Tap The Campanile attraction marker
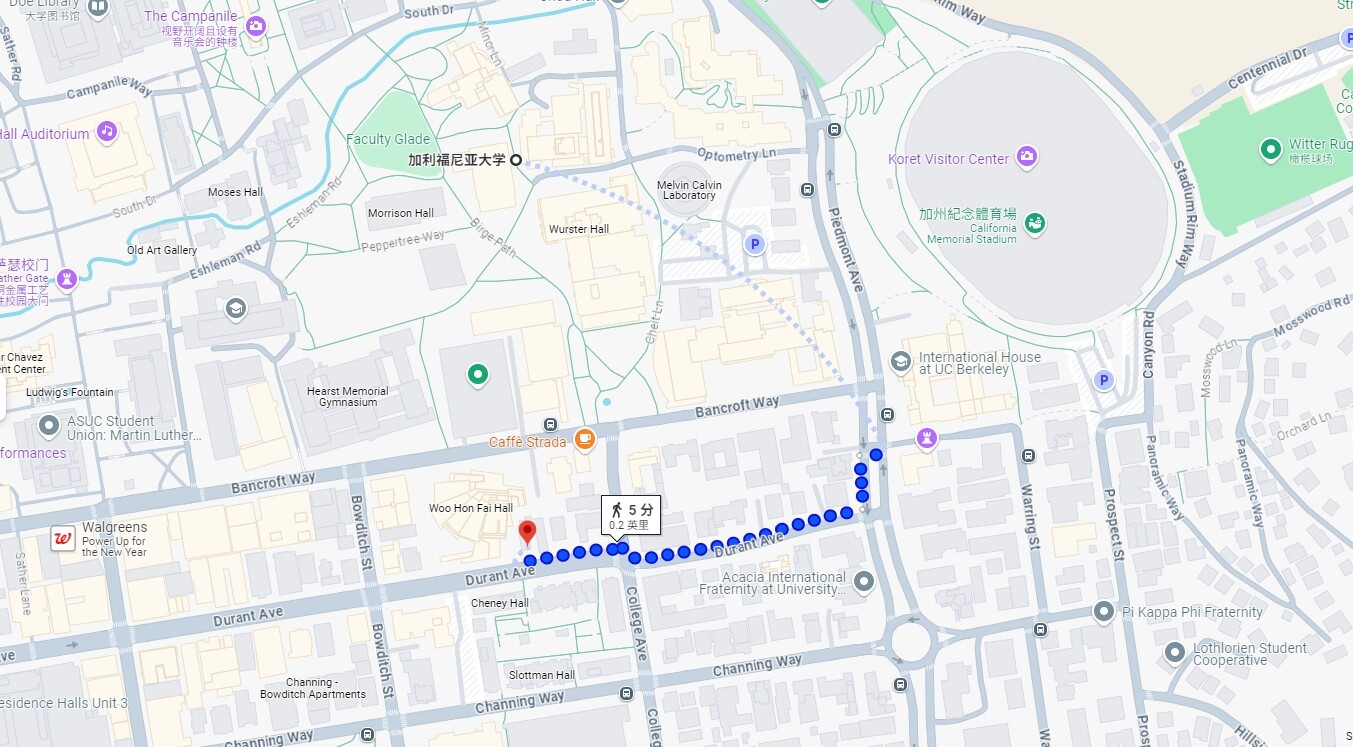The width and height of the screenshot is (1353, 747). click(x=256, y=25)
